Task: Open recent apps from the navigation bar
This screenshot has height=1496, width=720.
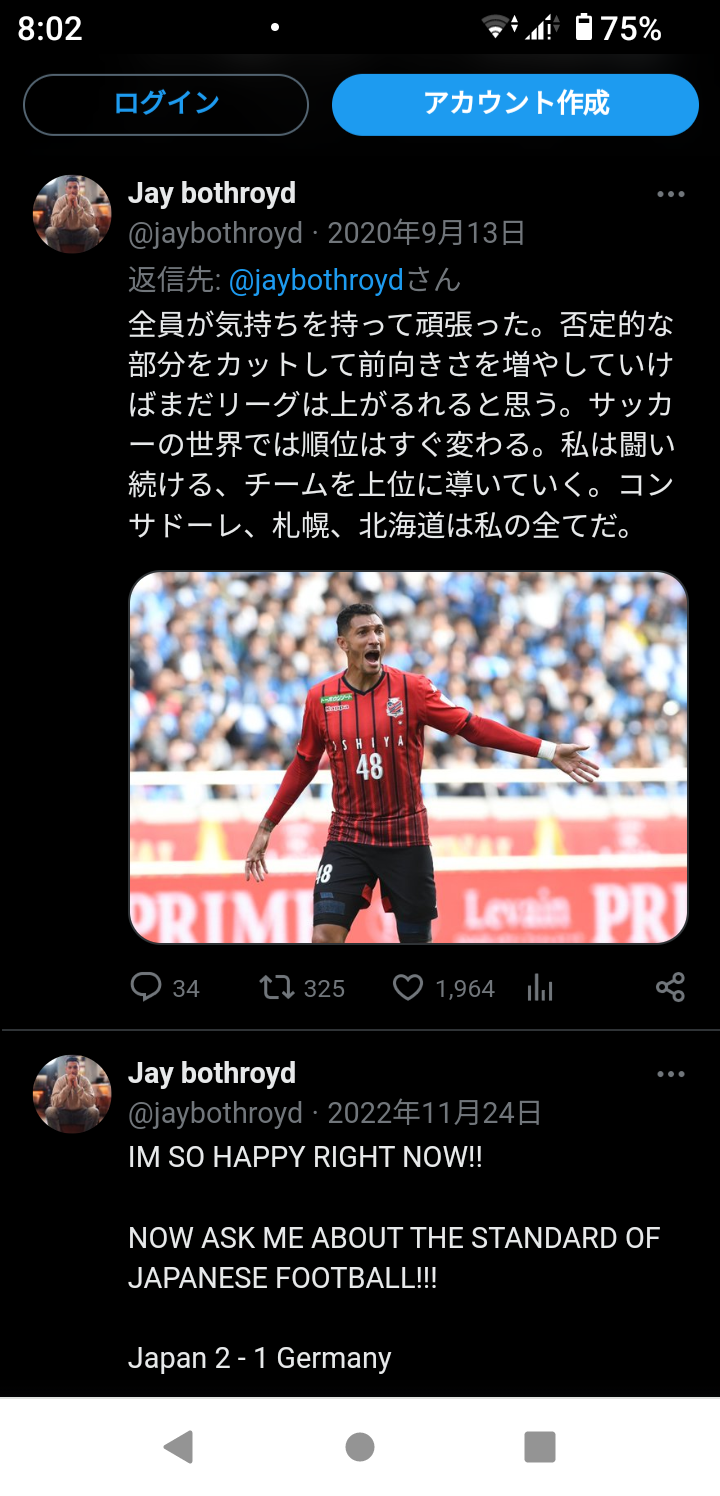Action: pyautogui.click(x=540, y=1446)
